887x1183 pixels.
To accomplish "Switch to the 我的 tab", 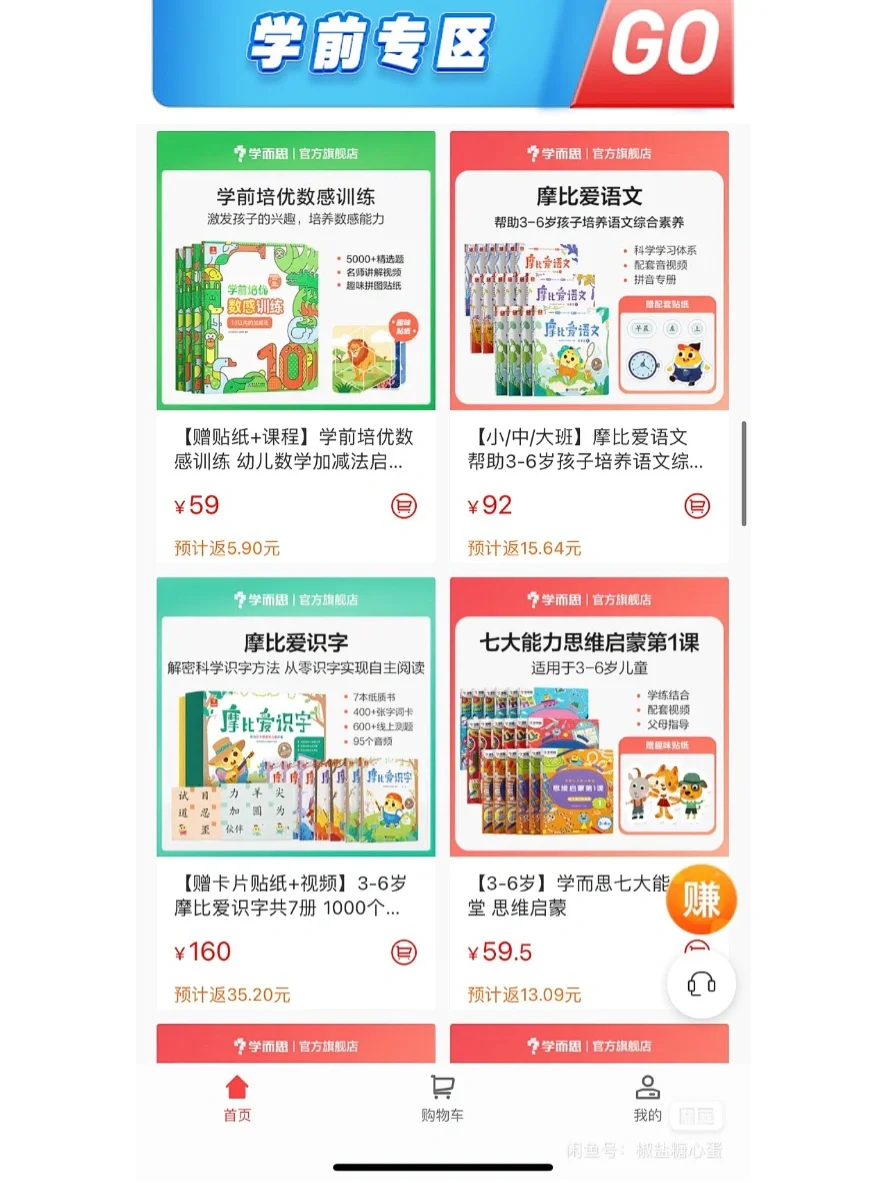I will [647, 1099].
